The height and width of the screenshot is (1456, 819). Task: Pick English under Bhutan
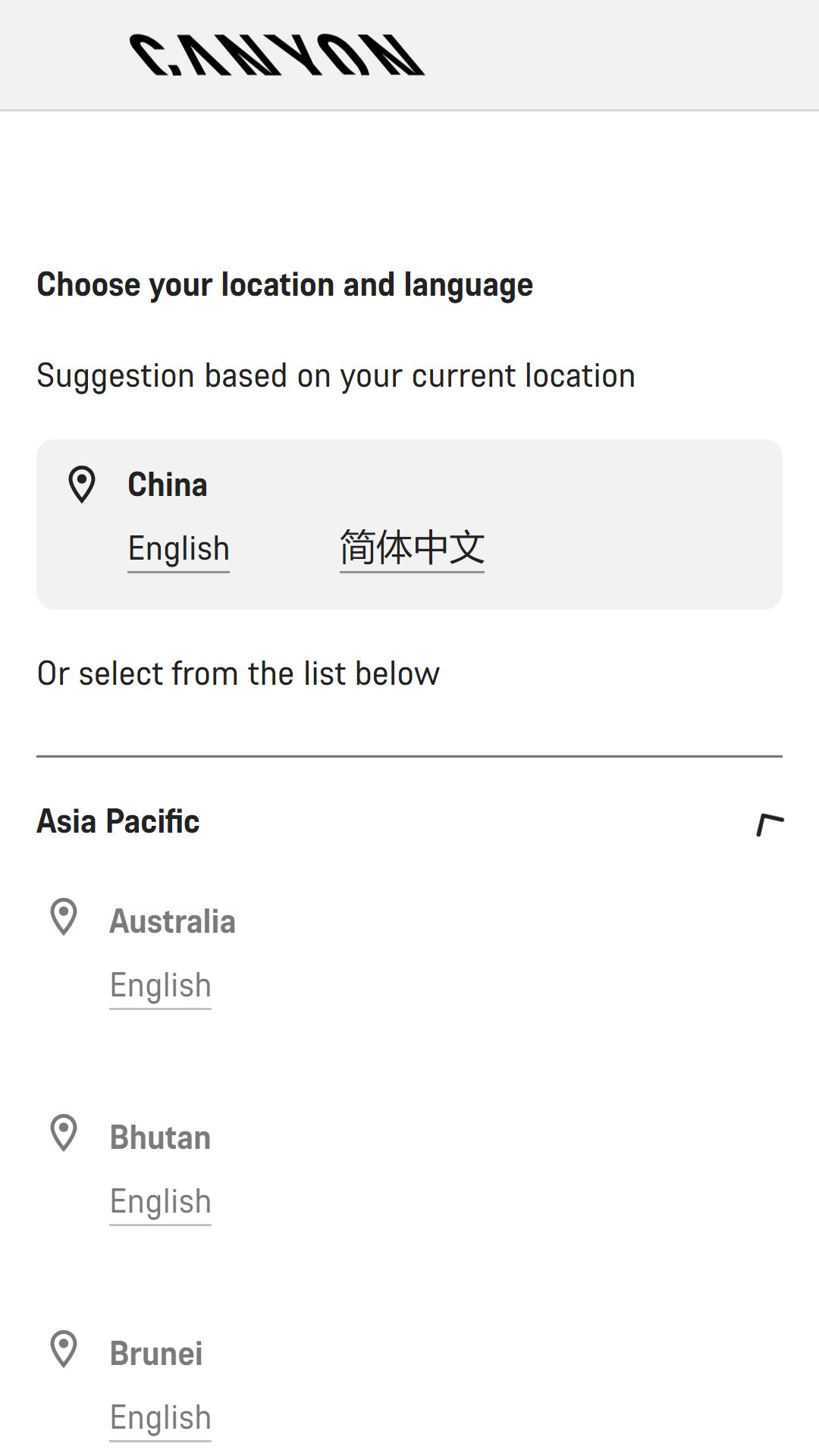160,1201
